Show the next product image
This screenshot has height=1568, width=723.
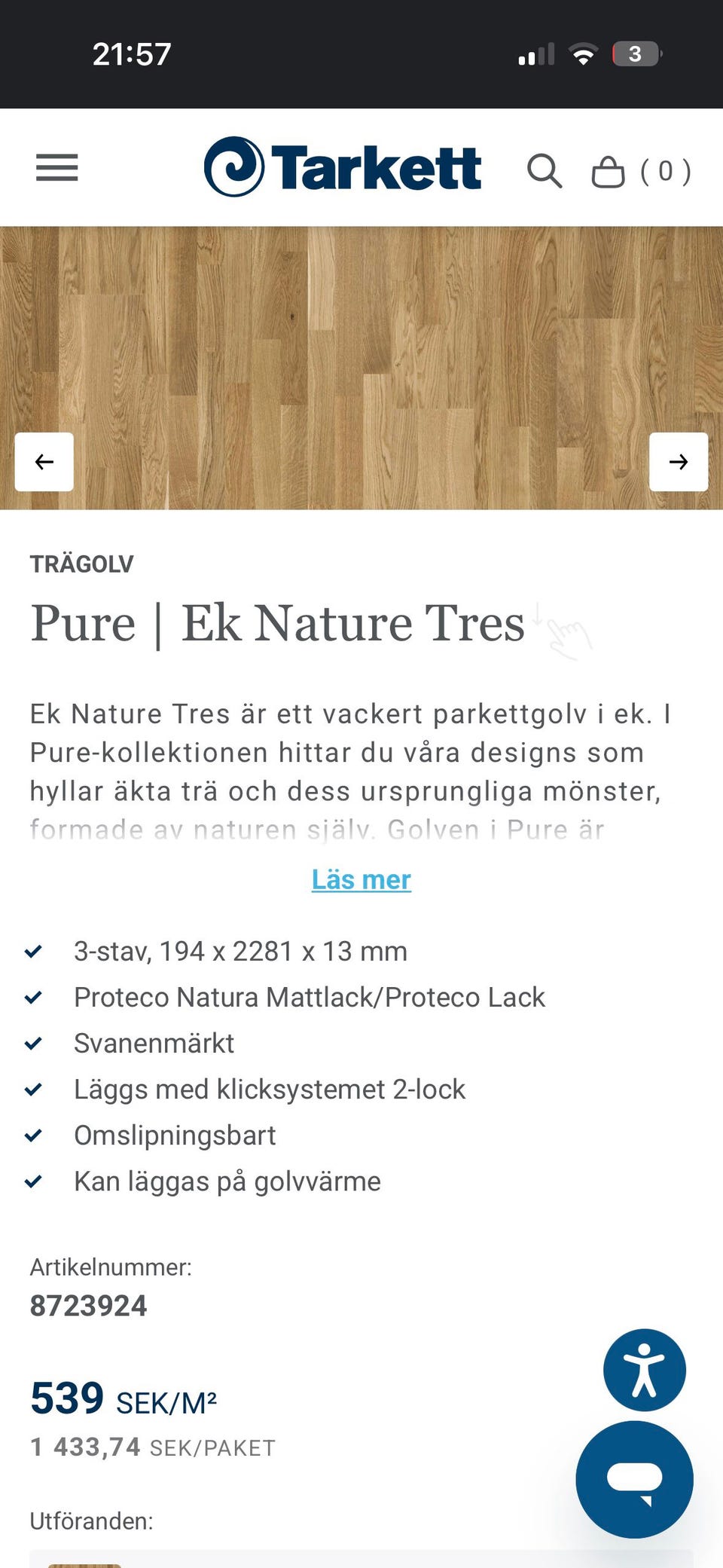[x=679, y=462]
